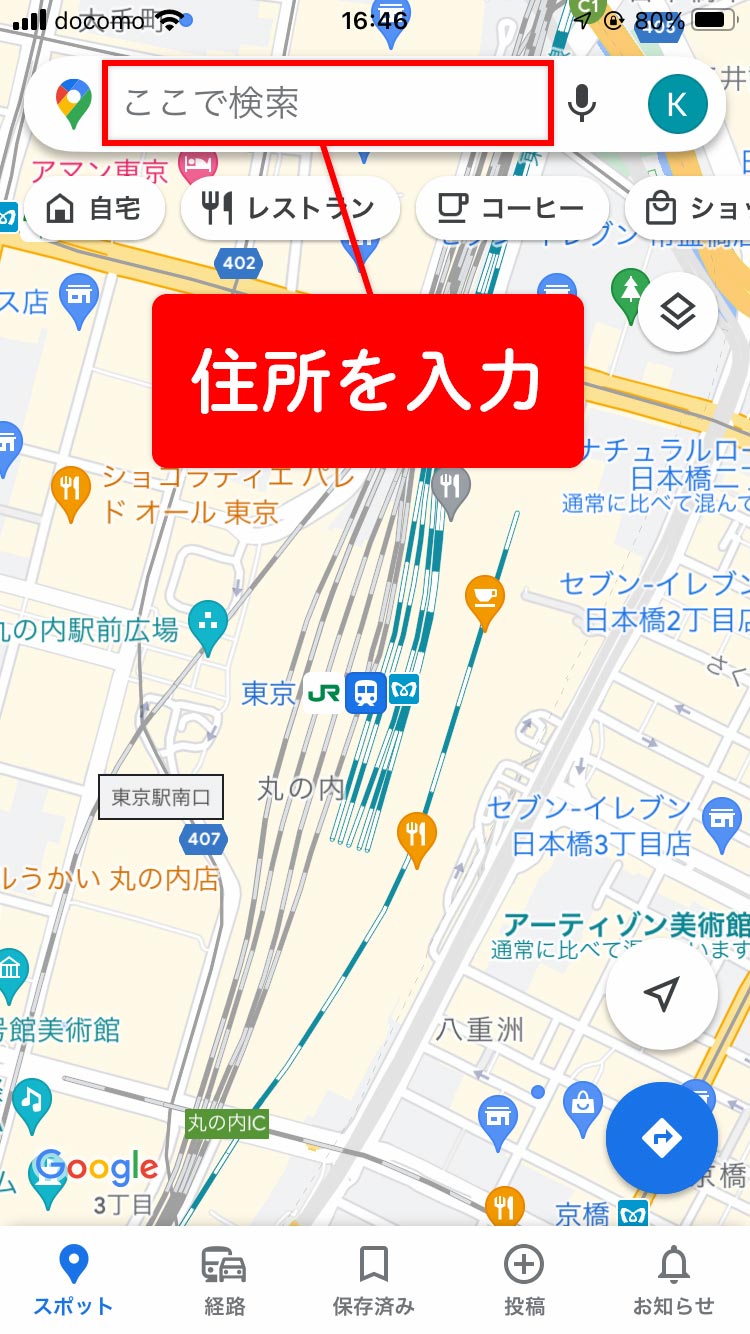Open directions with the blue route icon
This screenshot has width=750, height=1334.
click(x=661, y=1138)
